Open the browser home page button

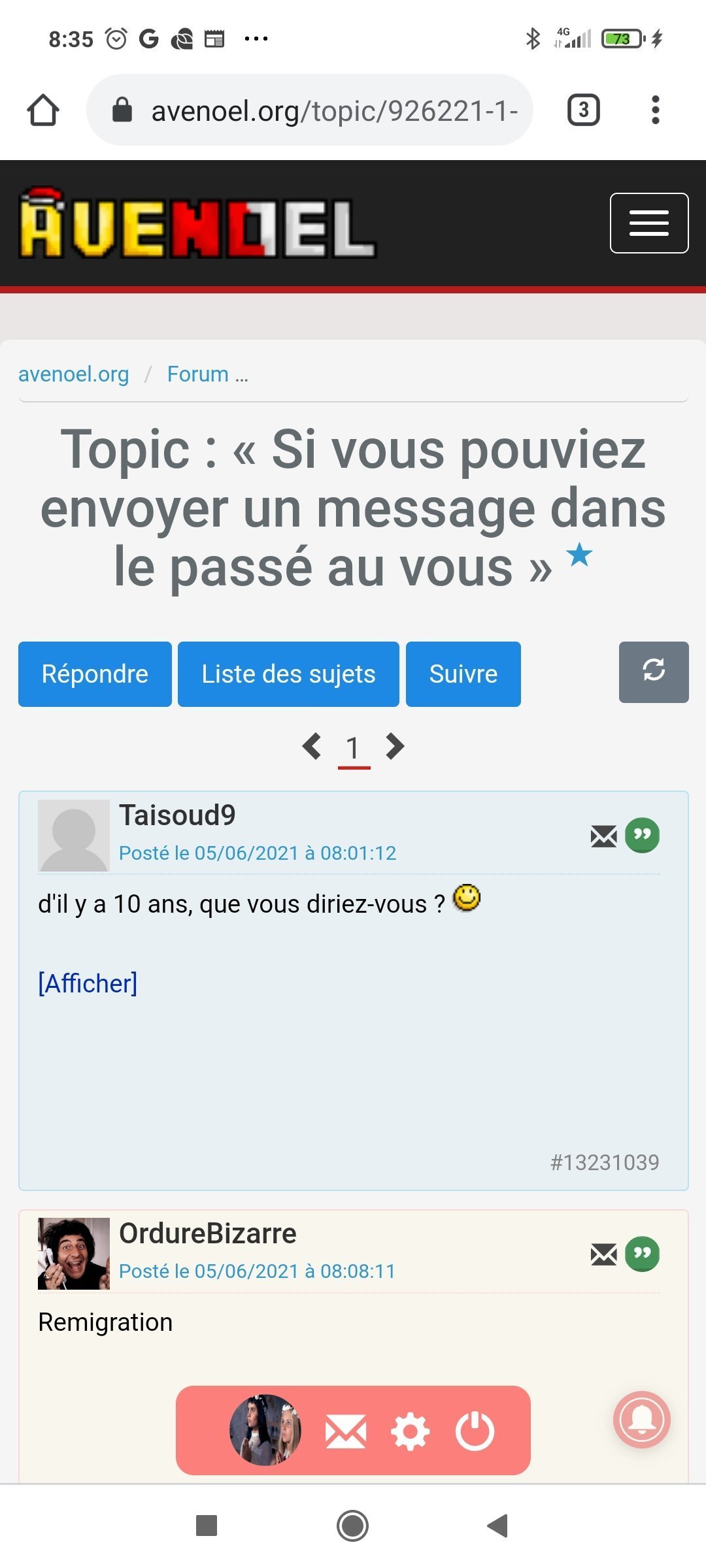coord(43,110)
